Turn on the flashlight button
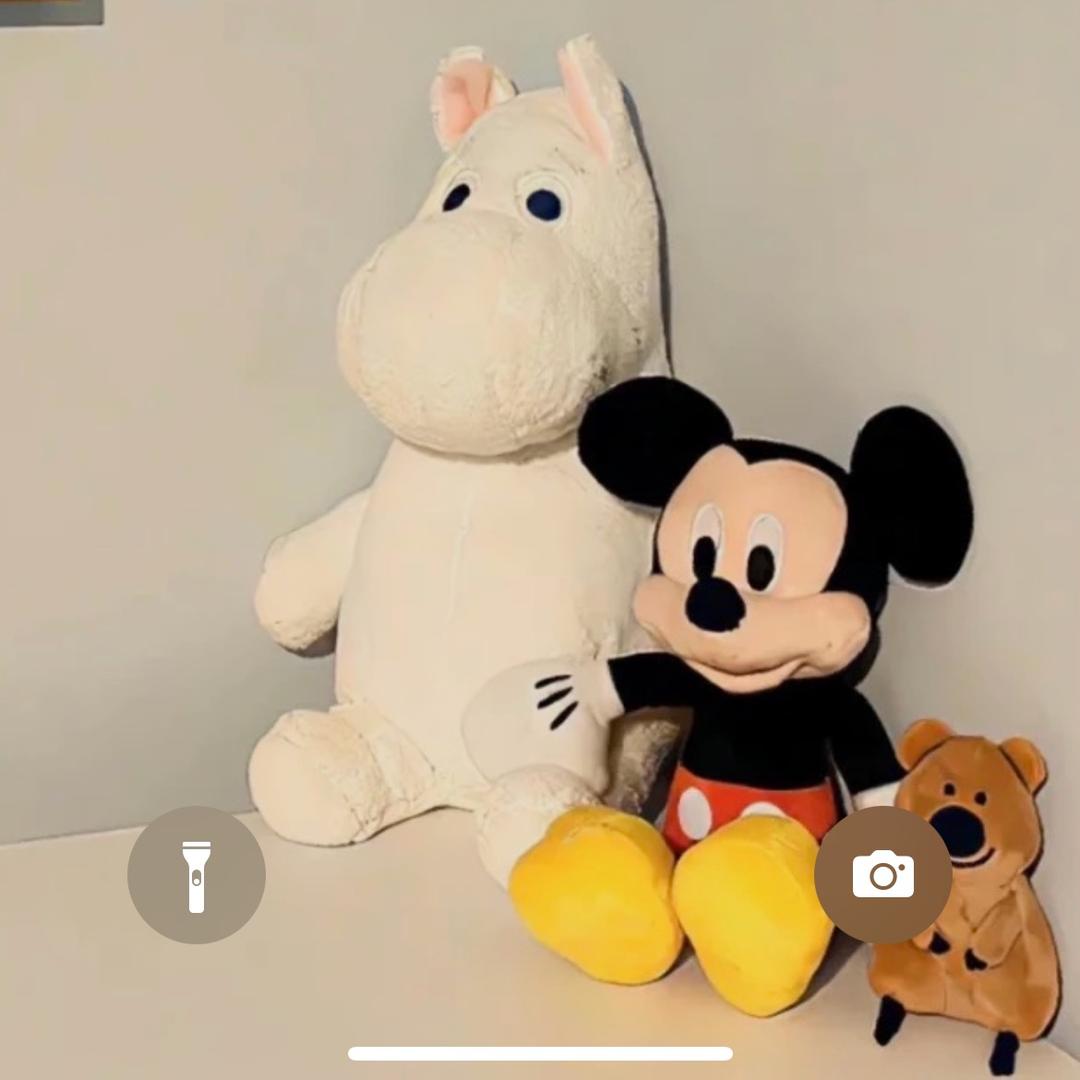Screen dimensions: 1080x1080 click(196, 875)
